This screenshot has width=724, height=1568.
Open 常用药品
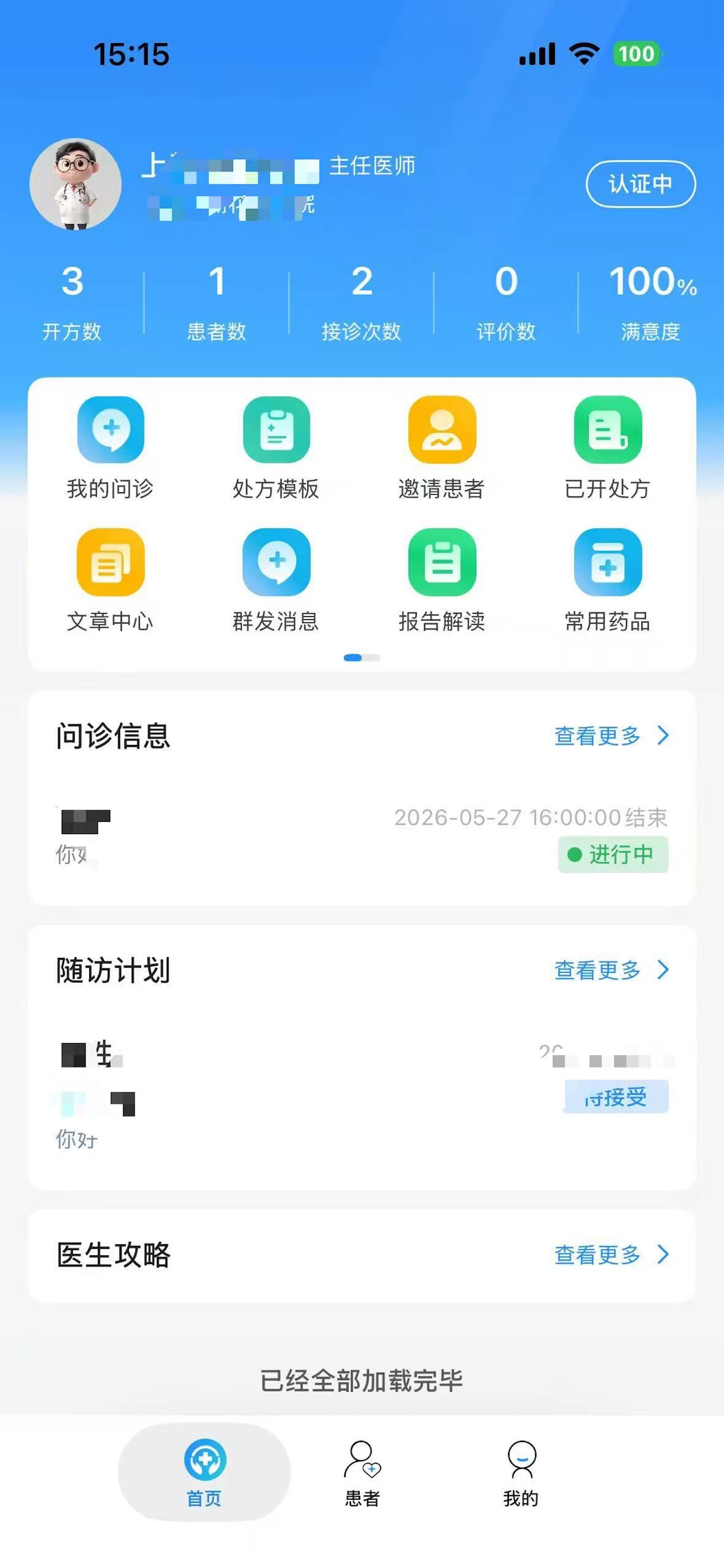coord(607,580)
